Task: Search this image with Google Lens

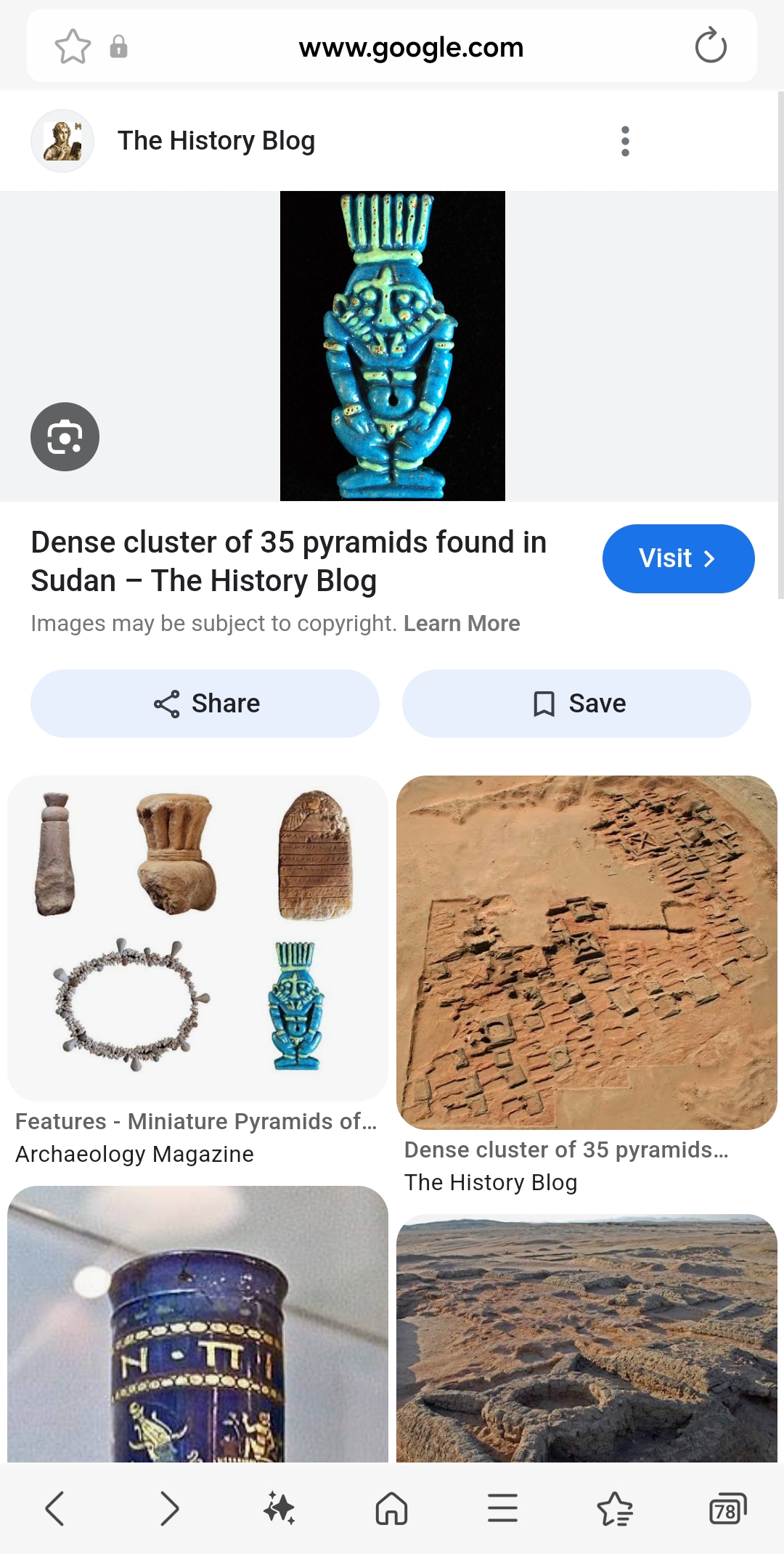Action: tap(65, 436)
